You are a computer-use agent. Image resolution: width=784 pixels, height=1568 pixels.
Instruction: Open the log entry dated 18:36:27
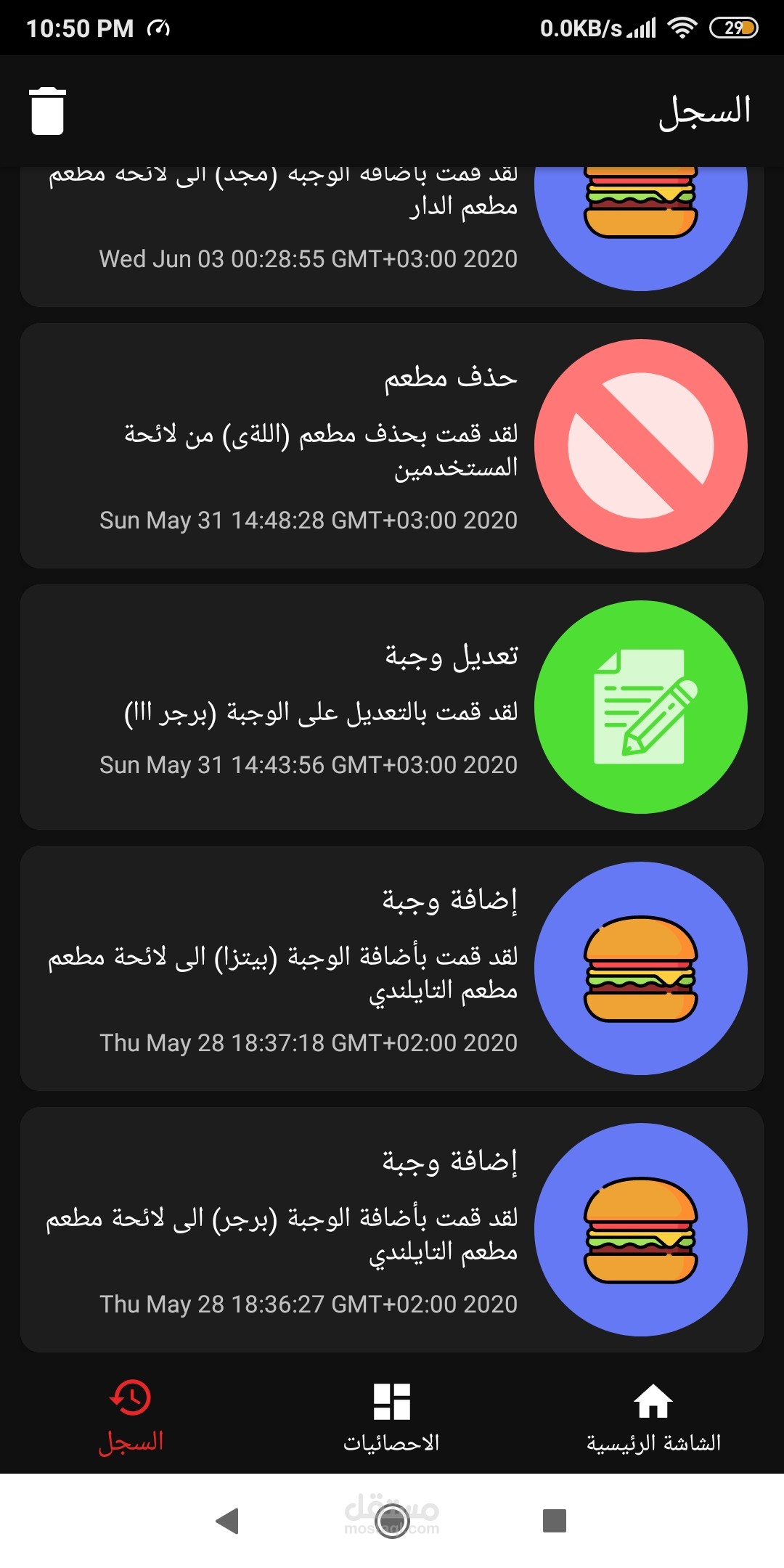pyautogui.click(x=392, y=1230)
